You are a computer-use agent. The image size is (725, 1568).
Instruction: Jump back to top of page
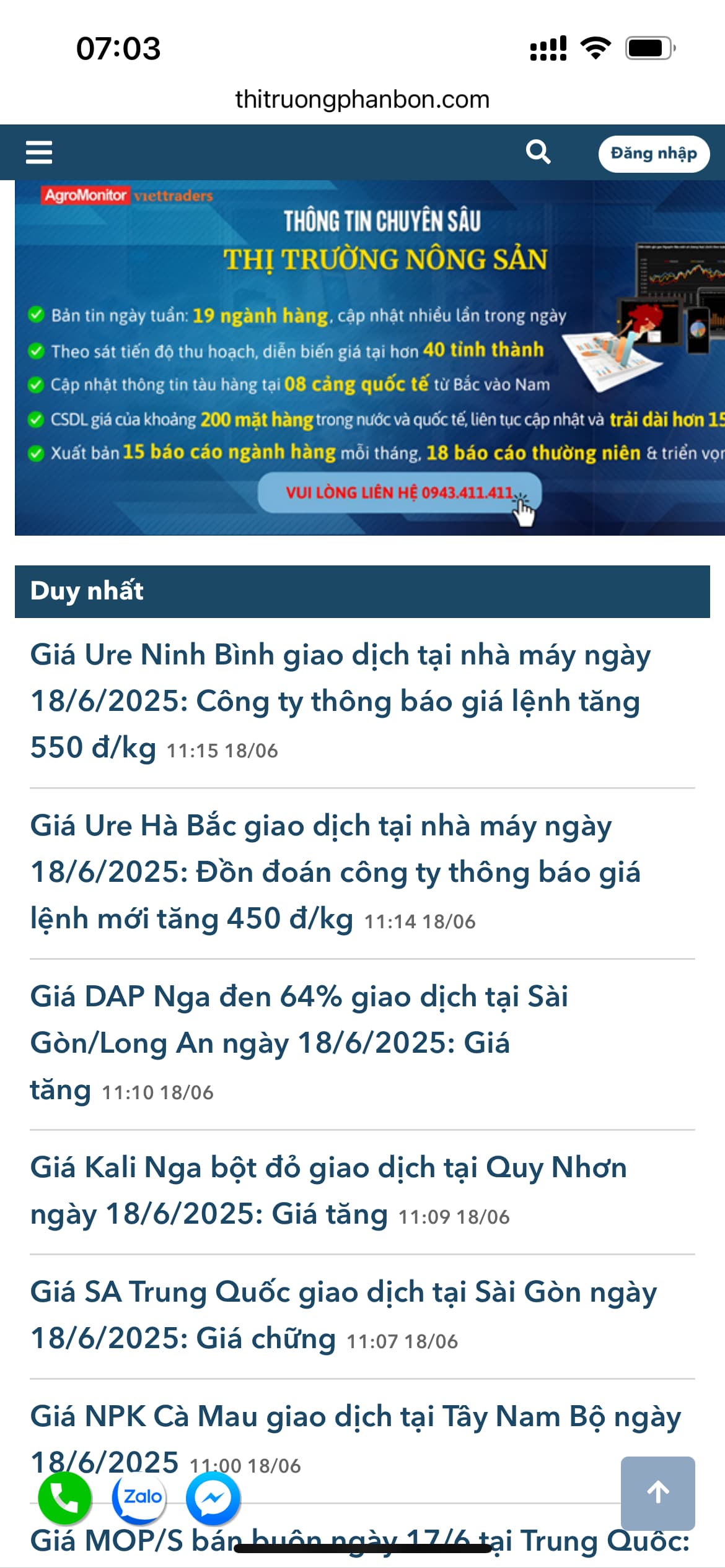(x=657, y=1493)
